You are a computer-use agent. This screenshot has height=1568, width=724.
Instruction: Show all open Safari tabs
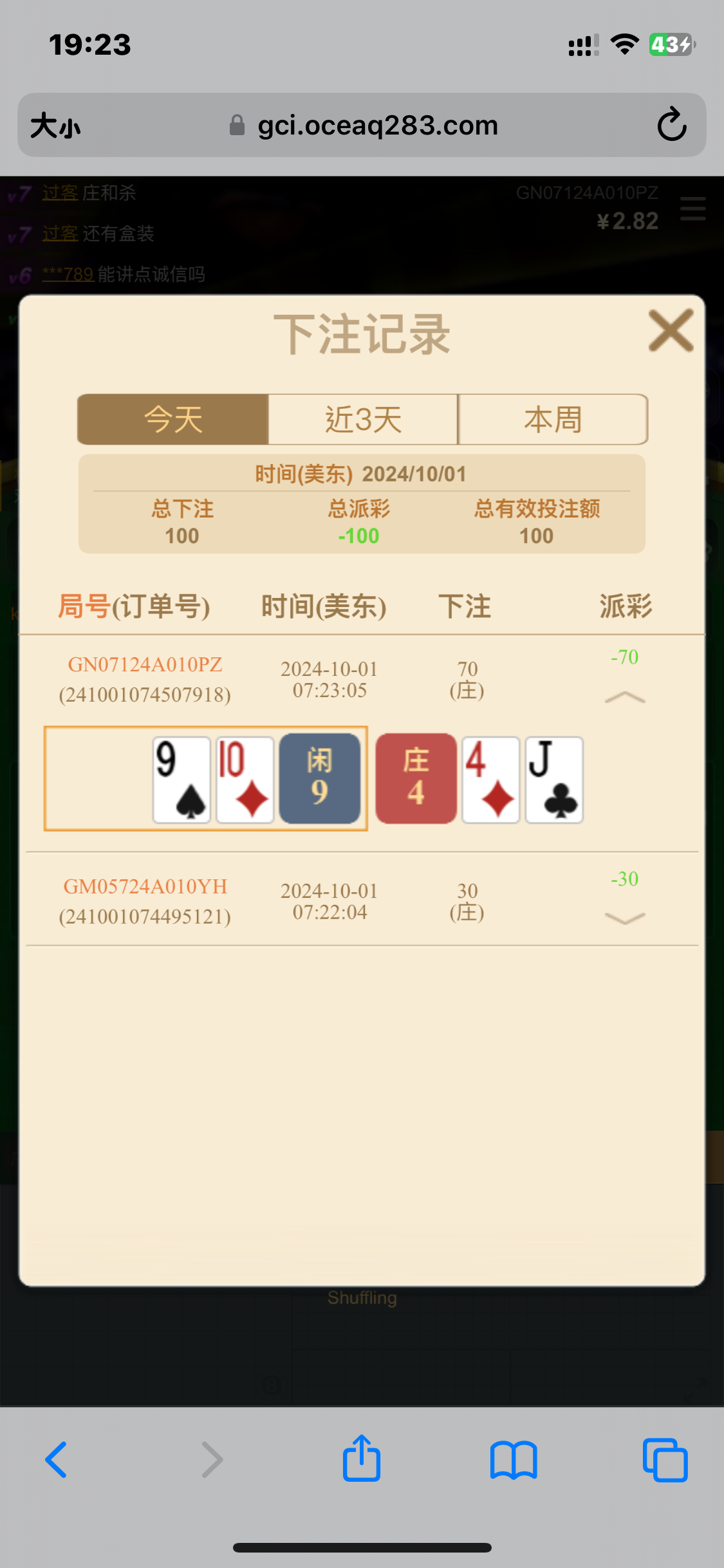pyautogui.click(x=665, y=1460)
